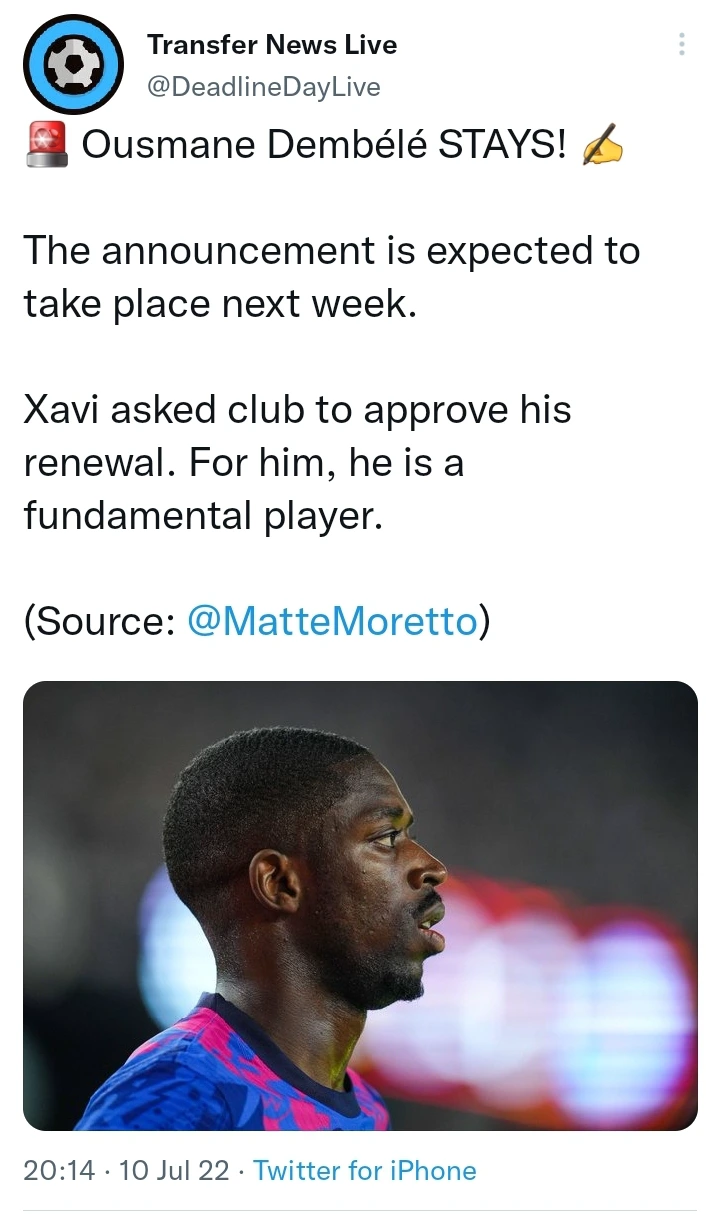720x1214 pixels.
Task: Open the @MatteMoretto mention link
Action: tap(332, 621)
